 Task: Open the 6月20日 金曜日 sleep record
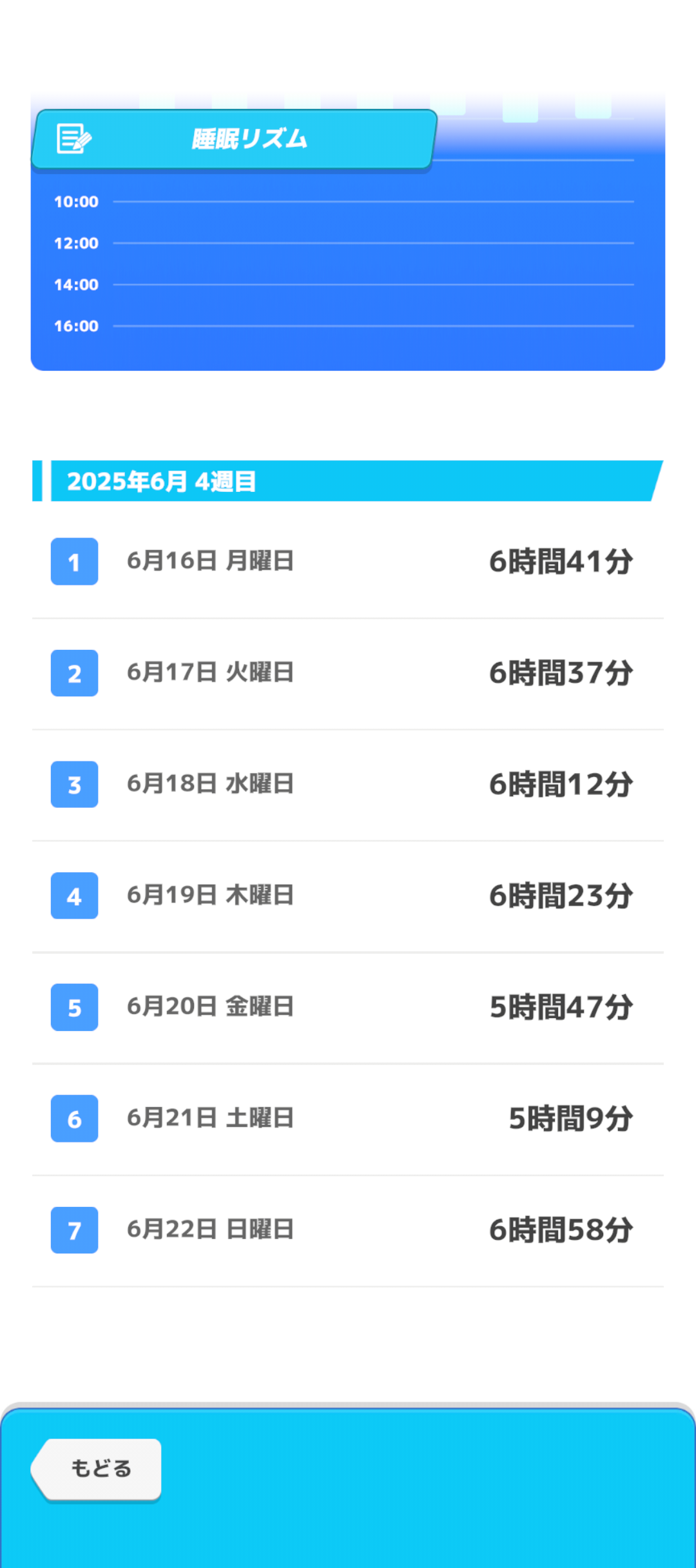pos(348,1008)
